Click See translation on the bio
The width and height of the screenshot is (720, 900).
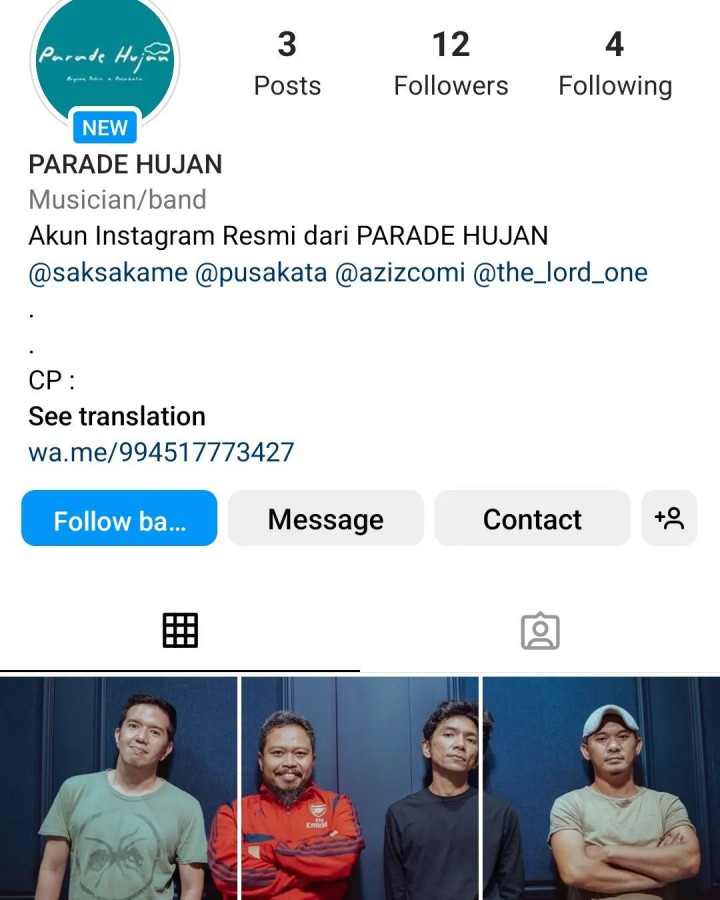(116, 416)
